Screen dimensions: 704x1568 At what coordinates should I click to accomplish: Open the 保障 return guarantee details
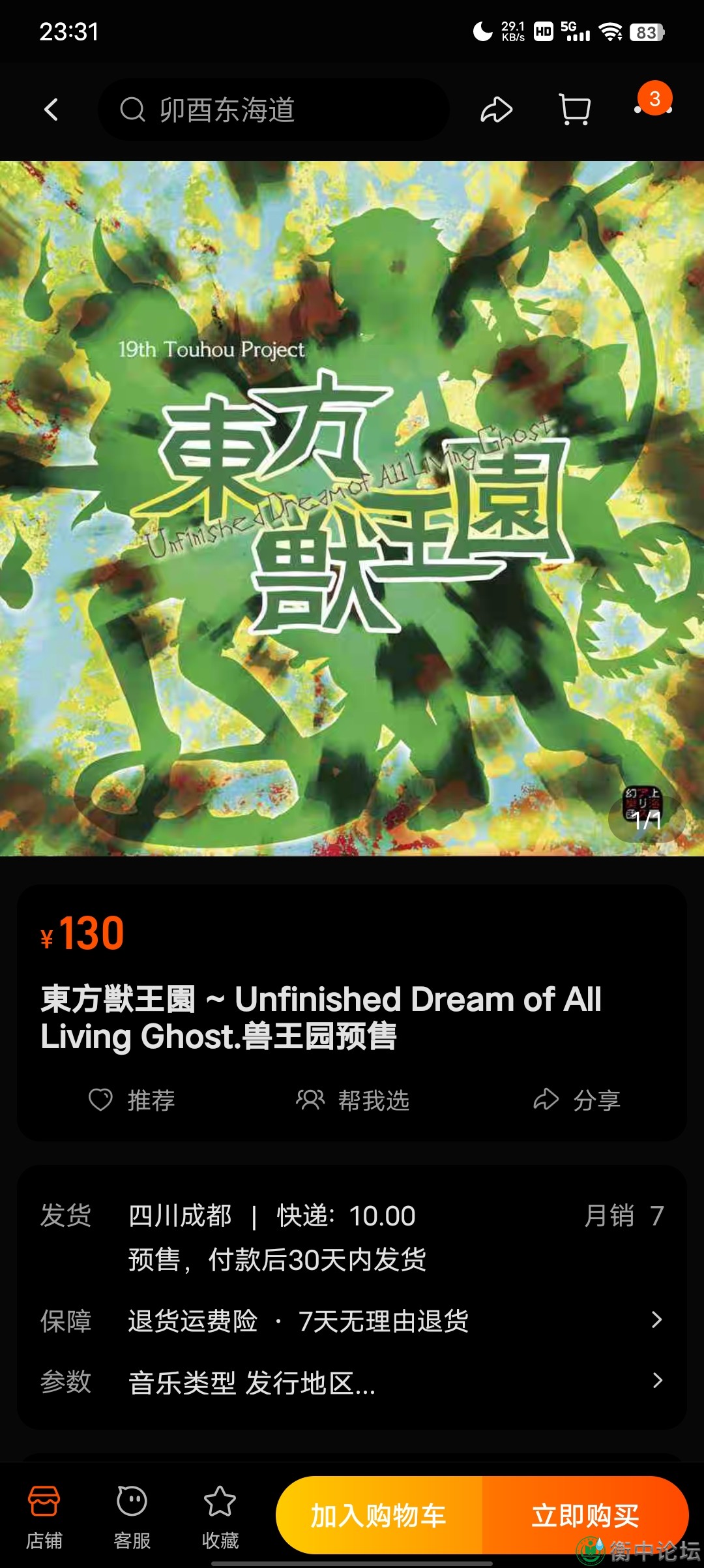352,1321
